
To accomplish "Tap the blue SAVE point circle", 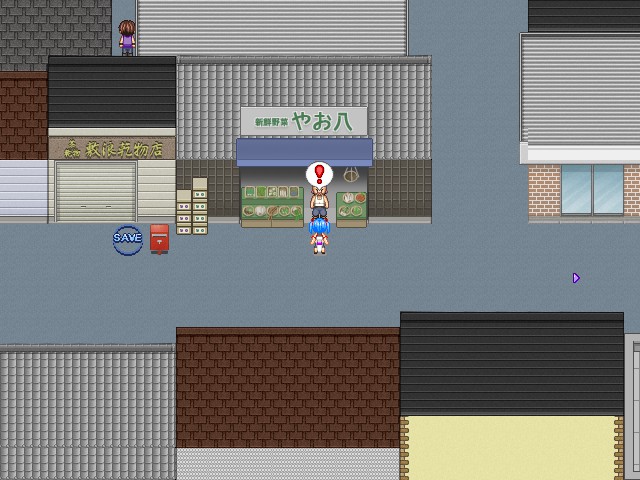I will 127,239.
